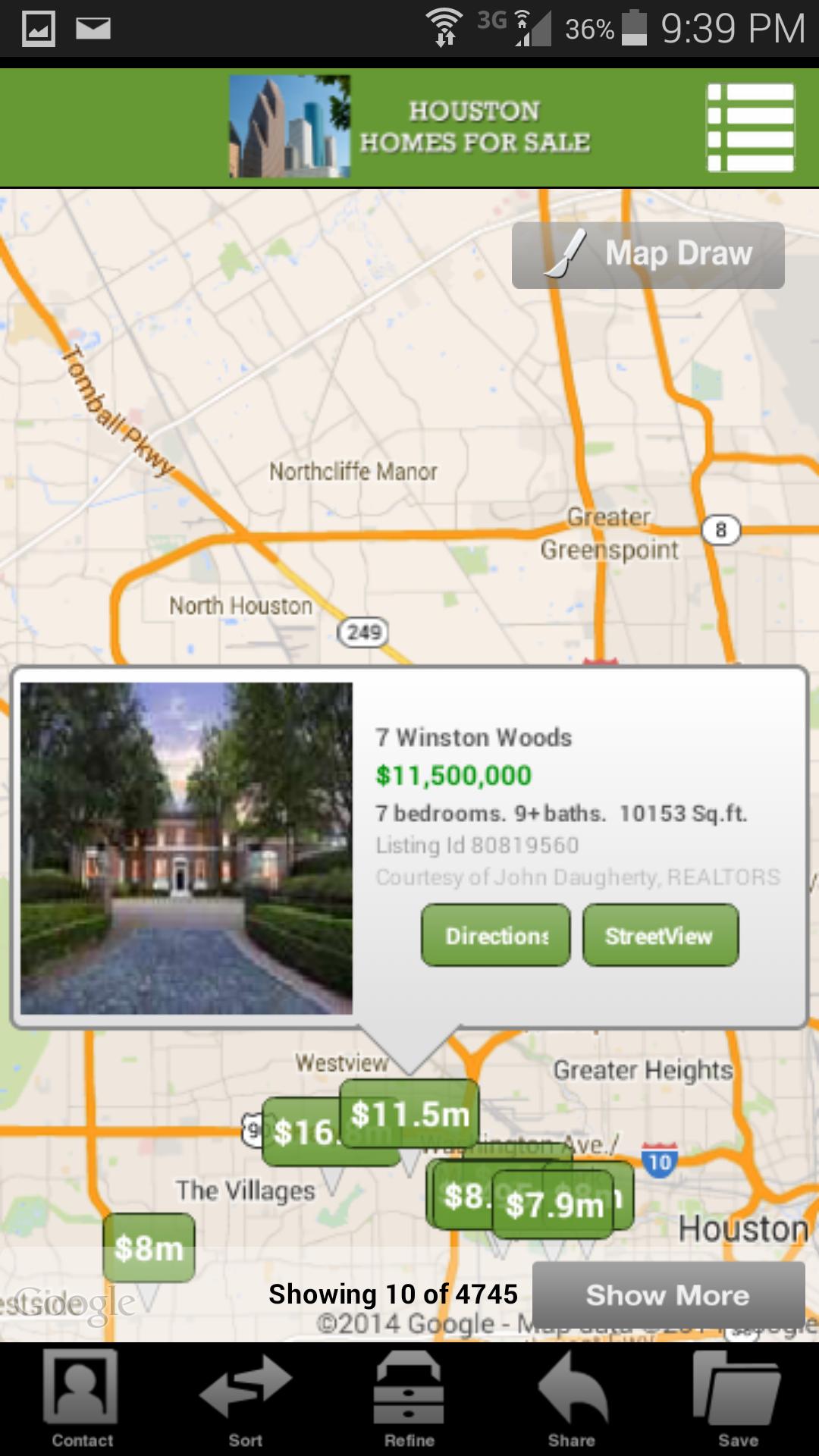Open the Contact icon in bottom toolbar
Screen dimensions: 819x1456
(80, 1395)
